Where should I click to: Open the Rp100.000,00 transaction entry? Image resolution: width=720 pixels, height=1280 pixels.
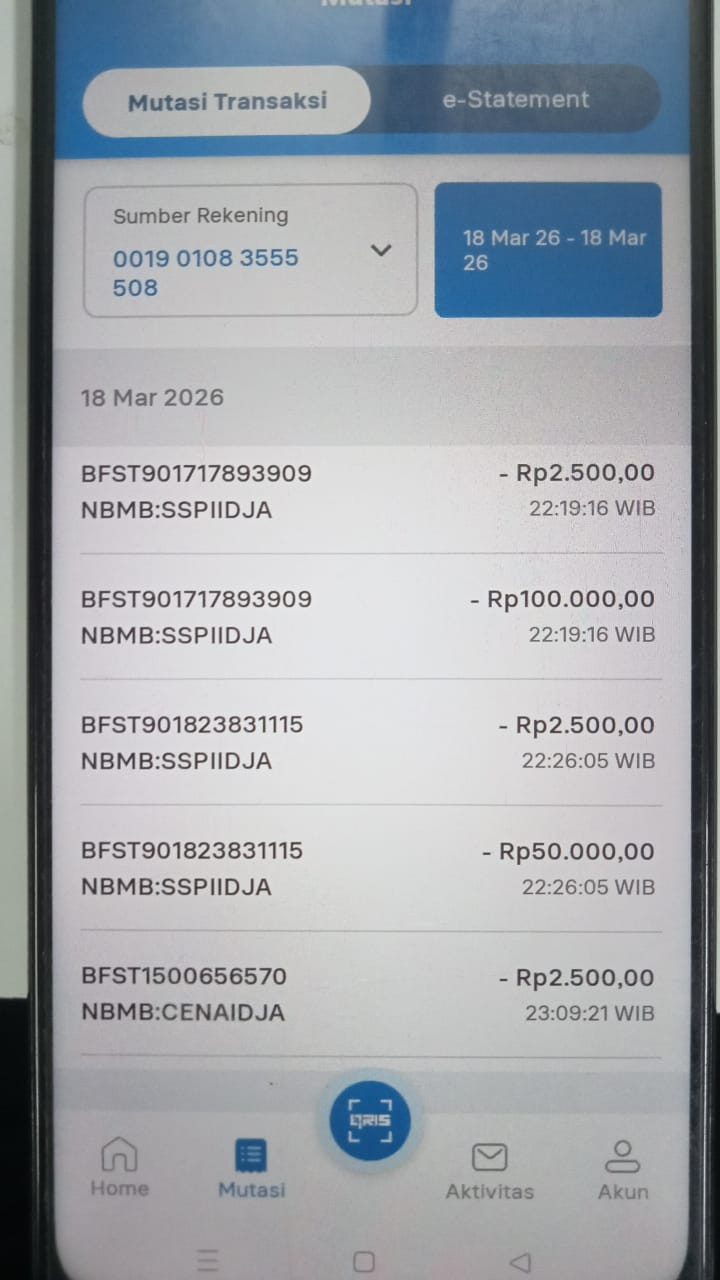370,616
